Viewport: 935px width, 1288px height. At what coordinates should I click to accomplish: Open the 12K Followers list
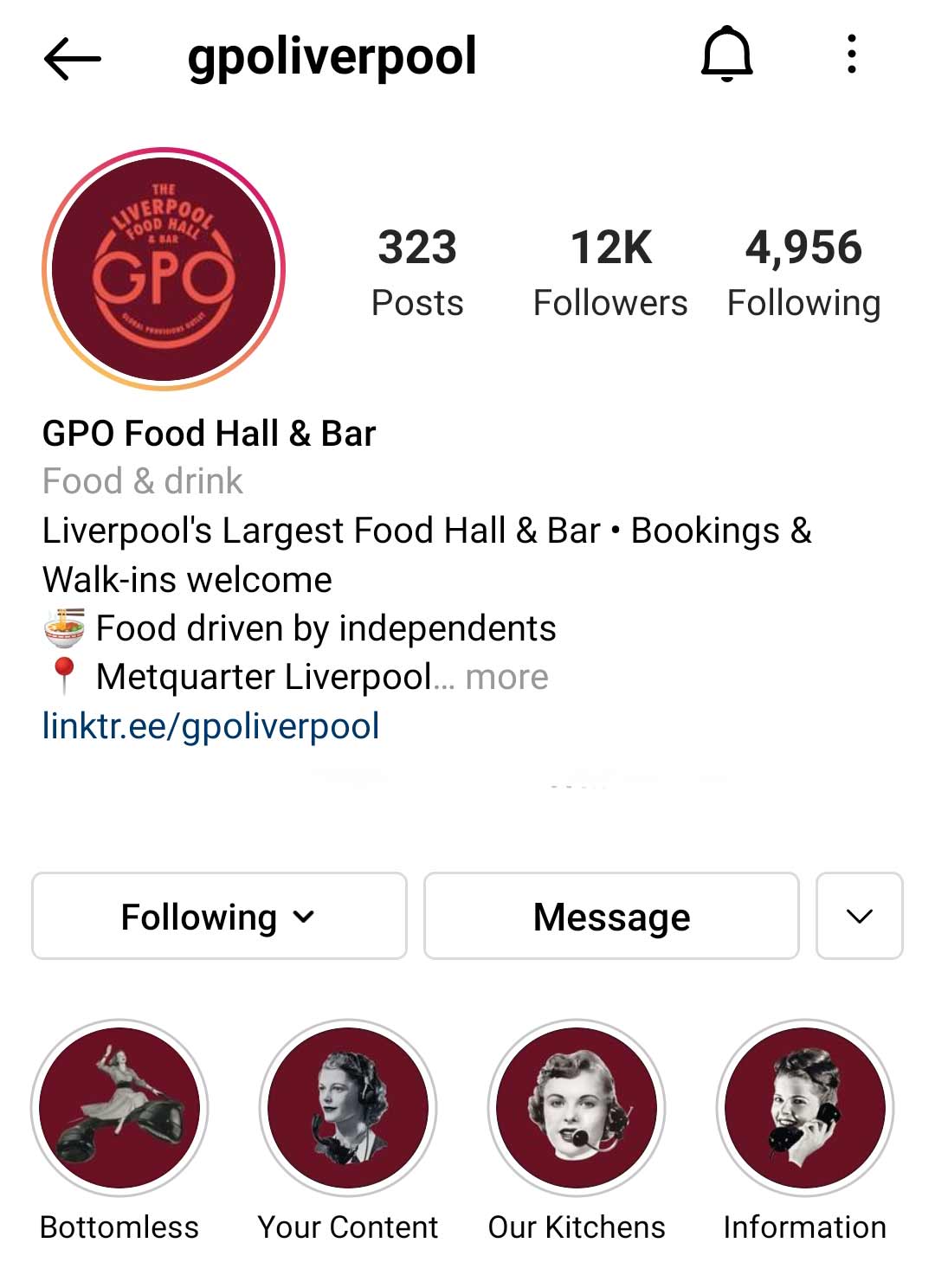tap(610, 271)
